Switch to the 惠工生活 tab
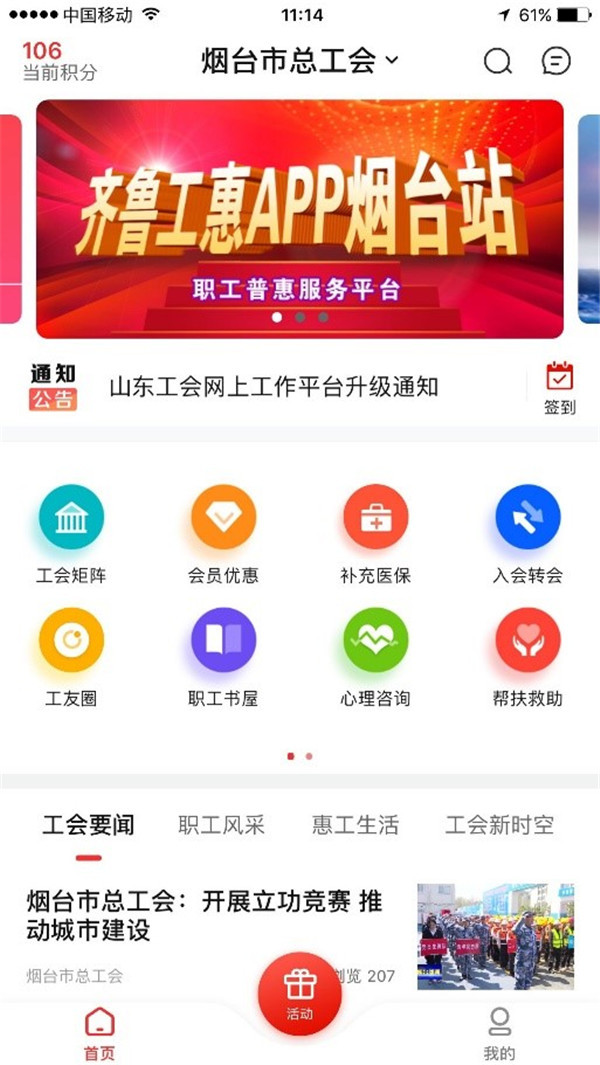The image size is (600, 1065). point(355,825)
